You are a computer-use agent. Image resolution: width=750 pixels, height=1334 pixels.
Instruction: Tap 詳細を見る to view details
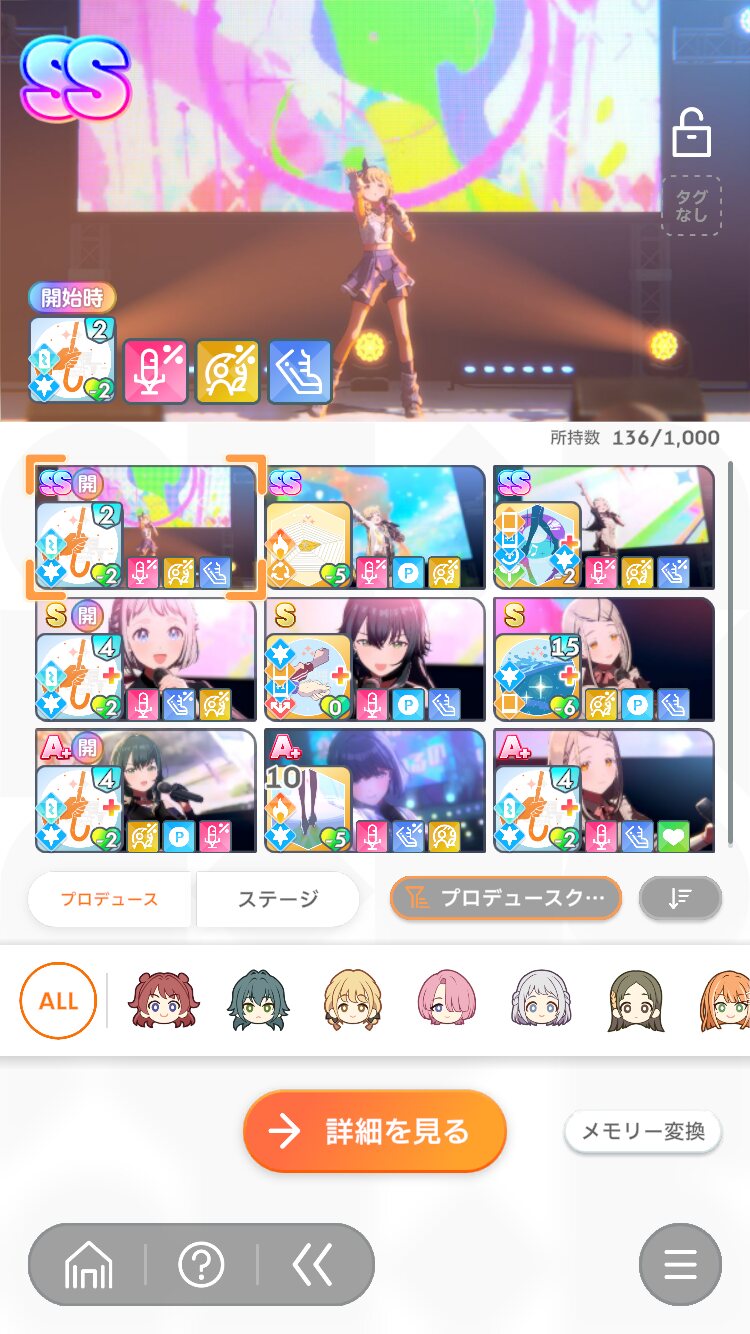coord(375,1131)
